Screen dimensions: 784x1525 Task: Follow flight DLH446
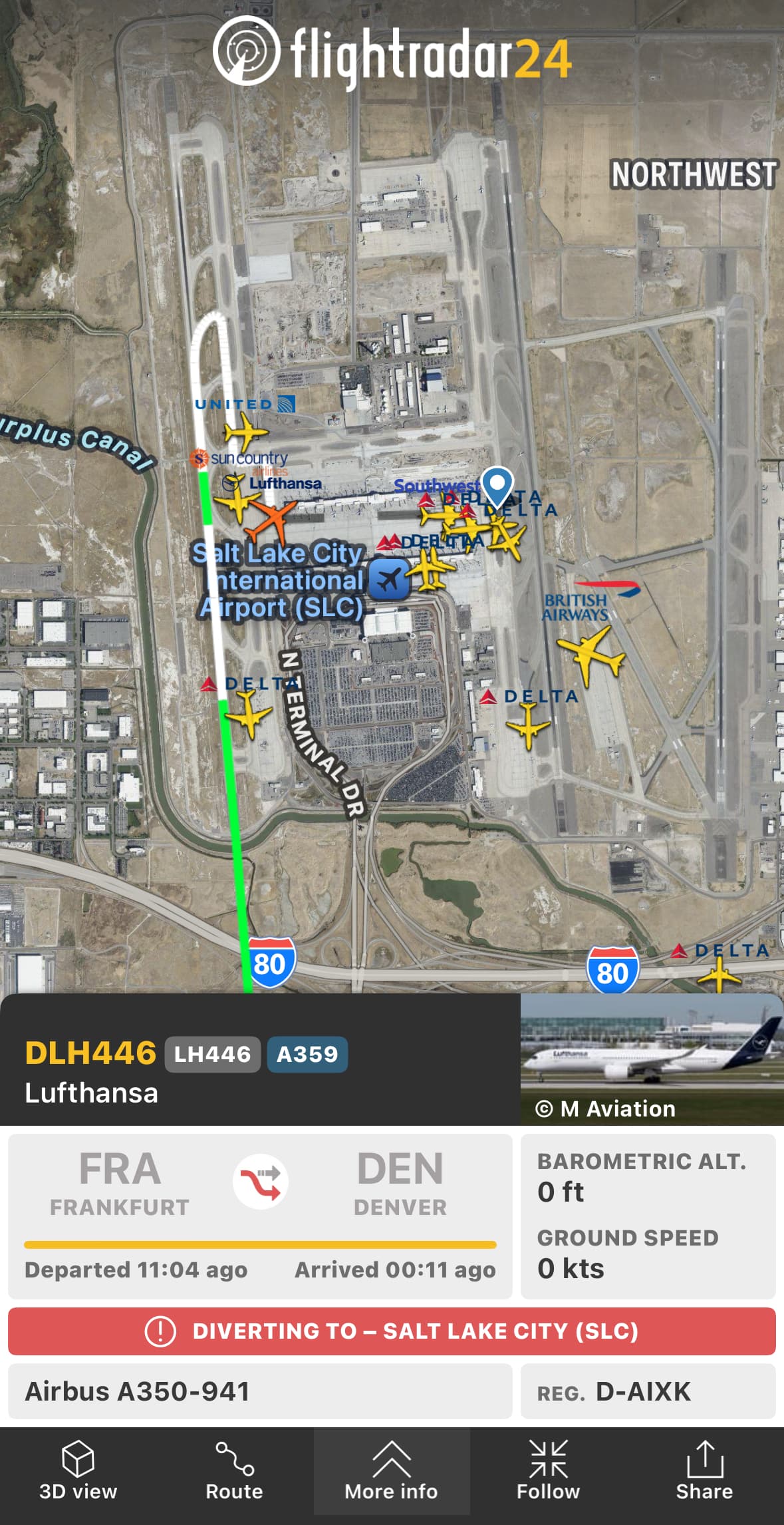pos(548,1471)
